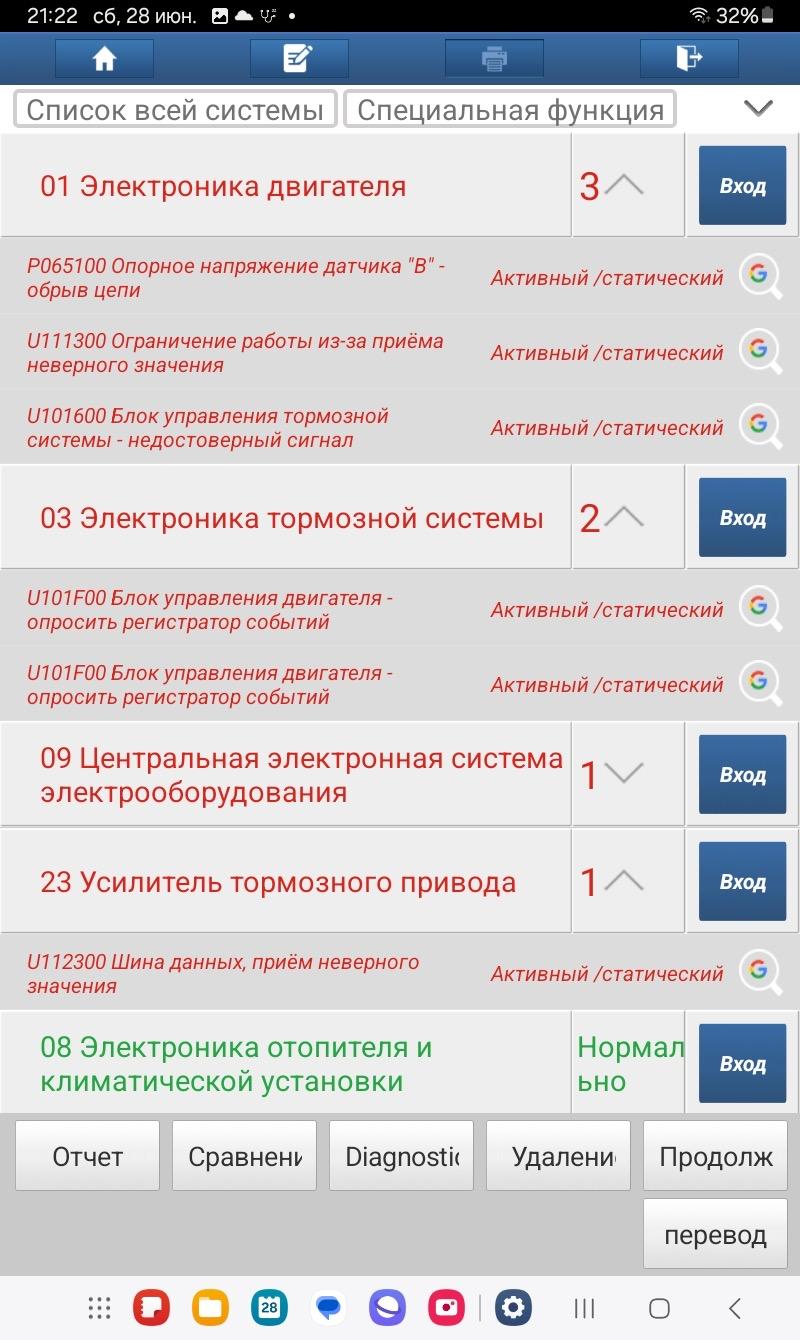Screen dimensions: 800x1340
Task: Tap the перевод translate button
Action: pyautogui.click(x=715, y=1235)
